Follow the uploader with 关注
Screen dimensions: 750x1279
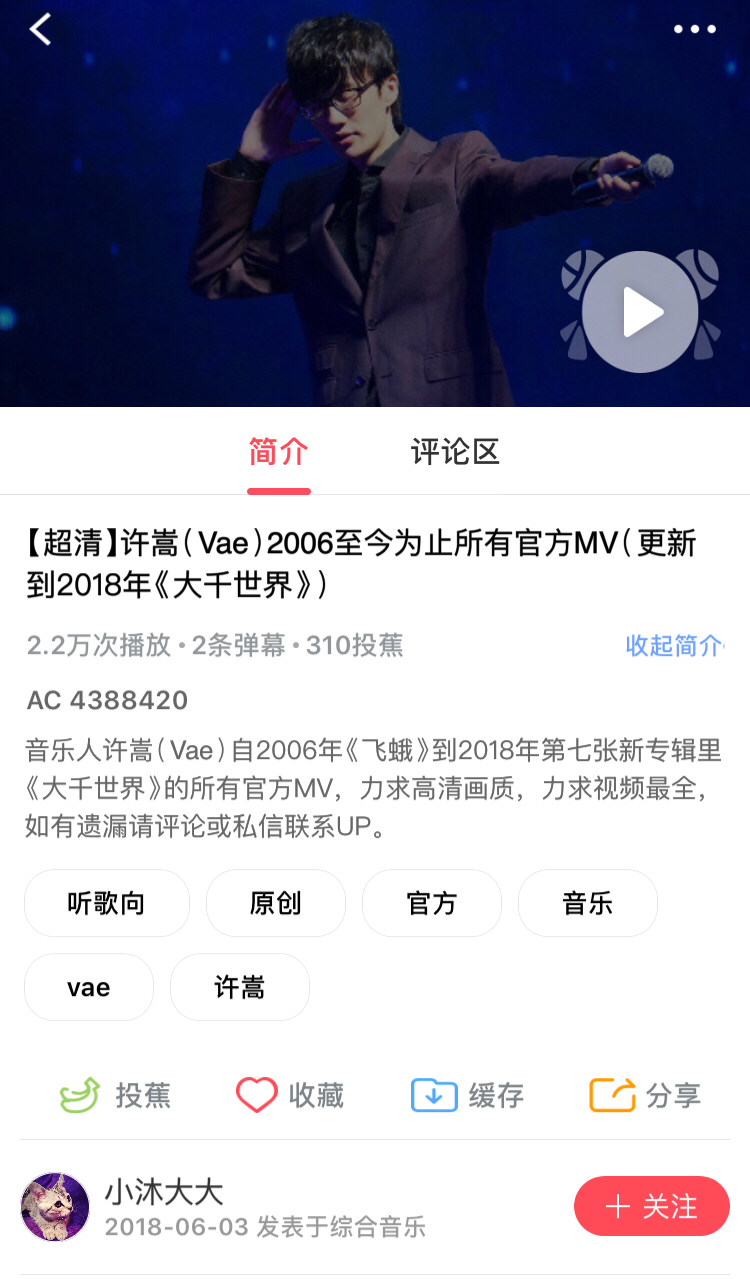coord(651,1206)
